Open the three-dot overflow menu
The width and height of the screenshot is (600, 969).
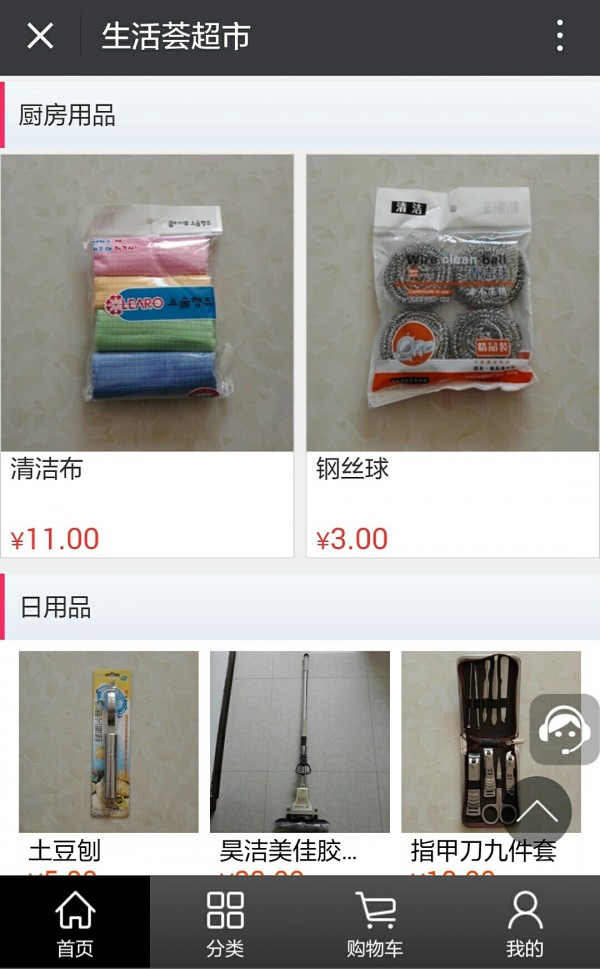559,37
